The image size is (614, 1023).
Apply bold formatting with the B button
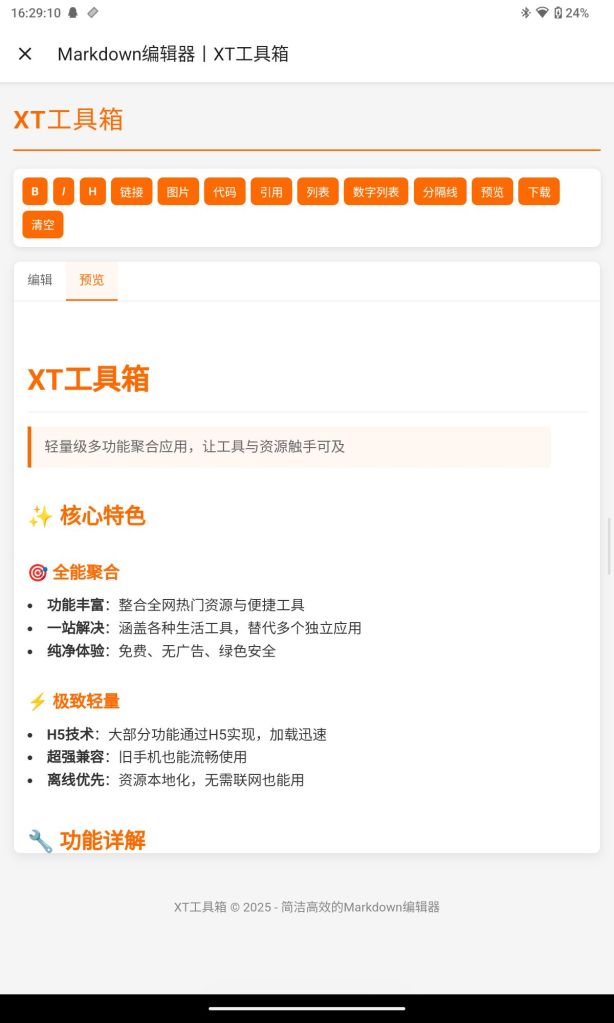pos(35,192)
